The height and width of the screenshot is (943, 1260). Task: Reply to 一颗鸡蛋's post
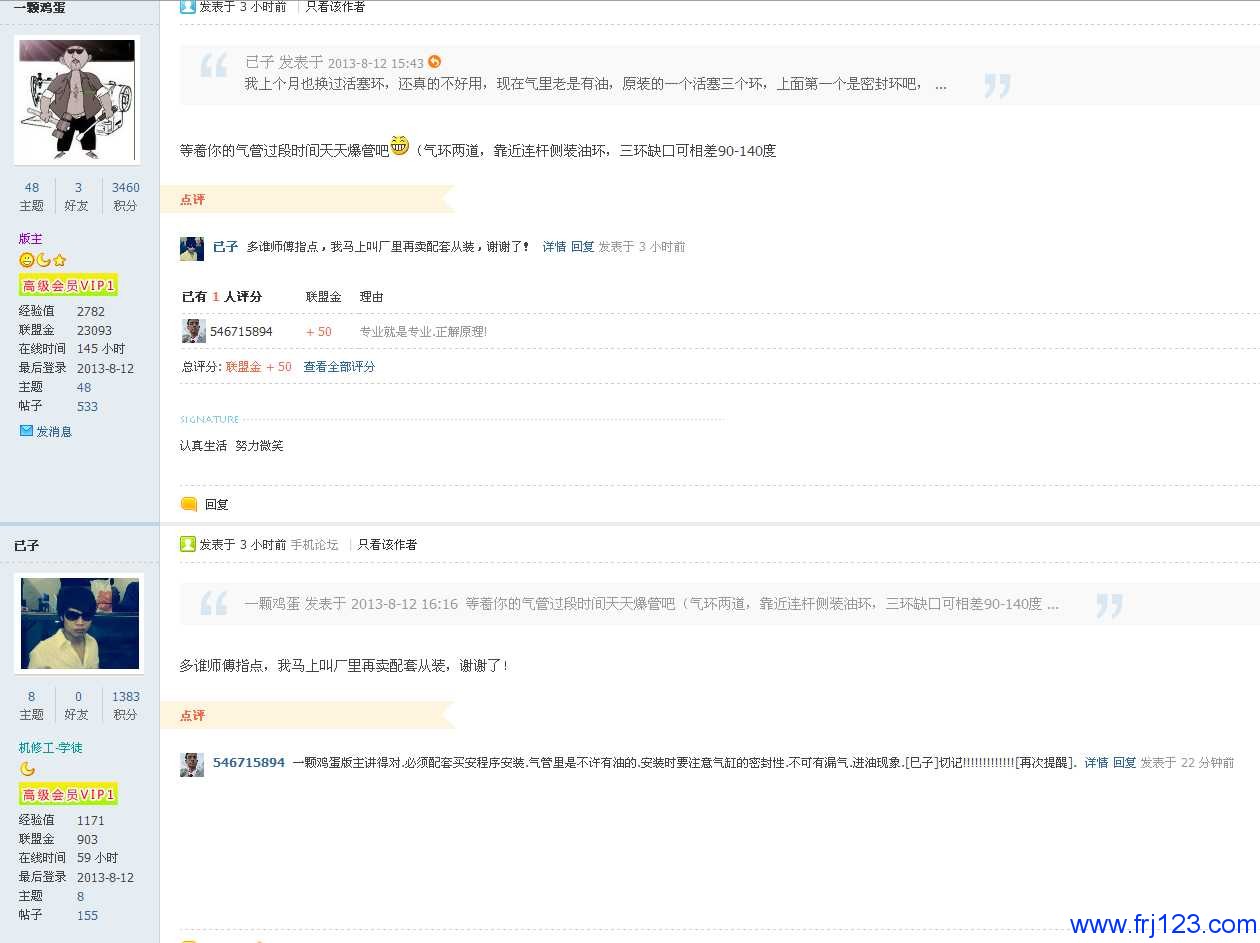(x=216, y=505)
